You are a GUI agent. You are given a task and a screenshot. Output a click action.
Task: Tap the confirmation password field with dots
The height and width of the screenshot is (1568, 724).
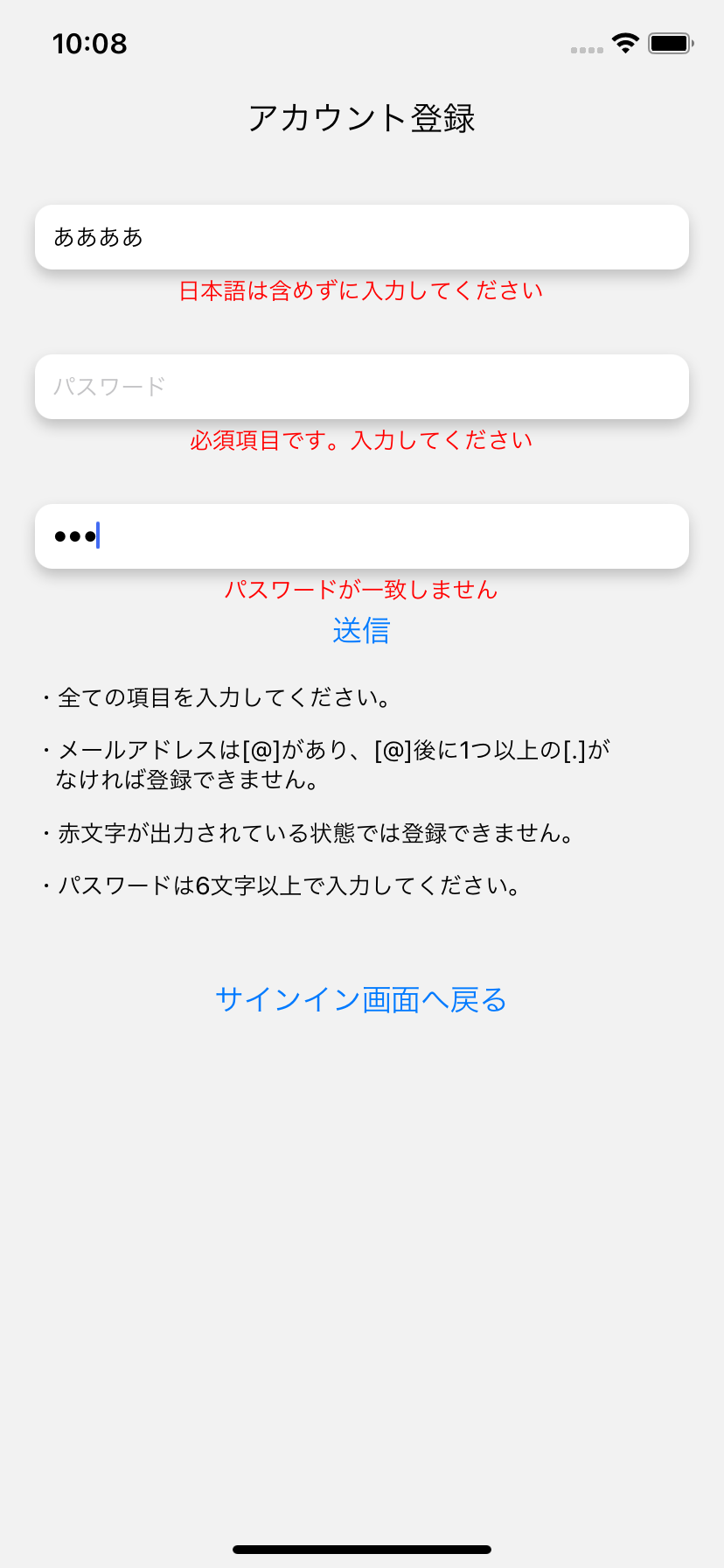[362, 536]
